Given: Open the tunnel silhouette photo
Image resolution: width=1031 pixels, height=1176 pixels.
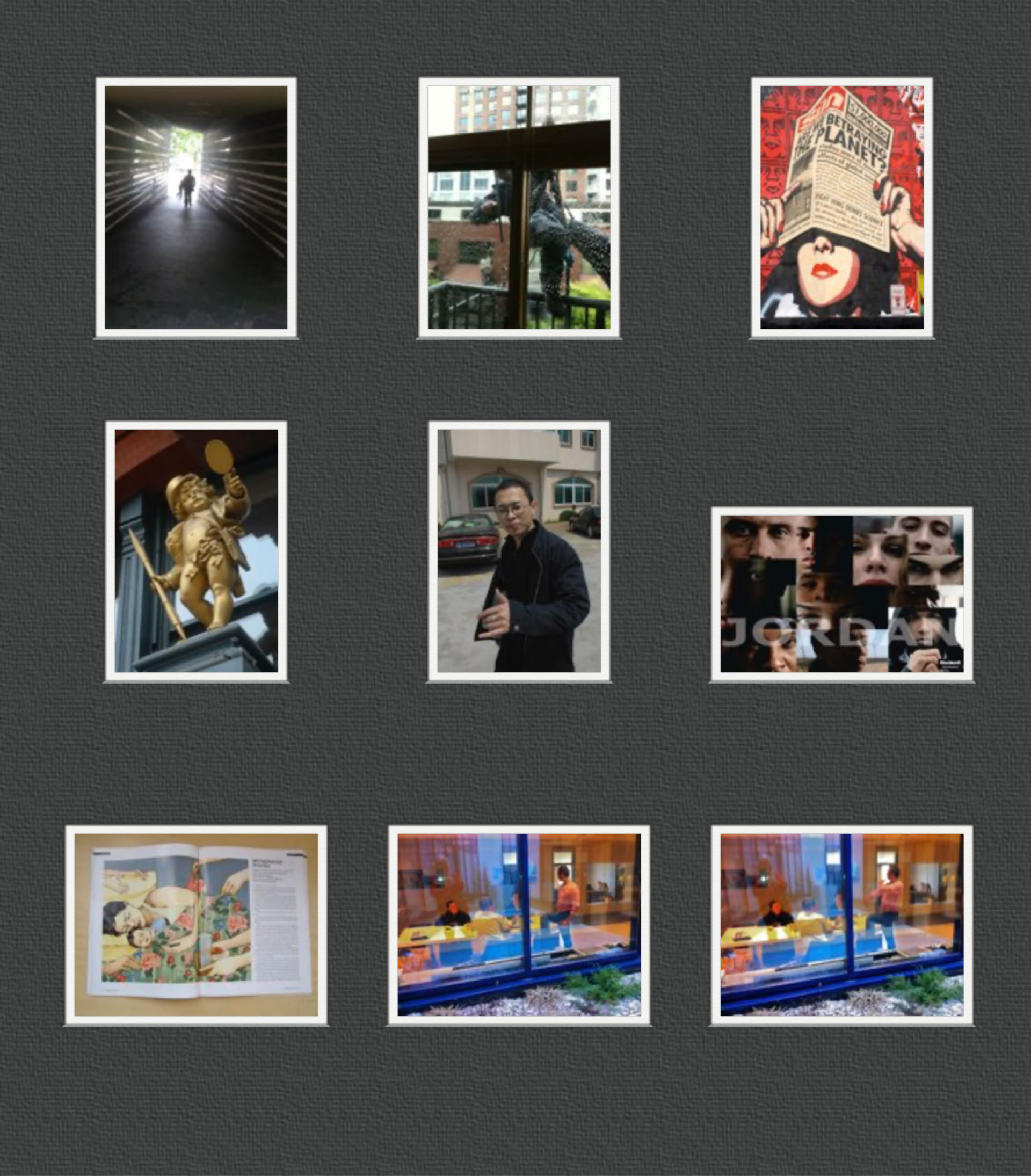Looking at the screenshot, I should [195, 207].
